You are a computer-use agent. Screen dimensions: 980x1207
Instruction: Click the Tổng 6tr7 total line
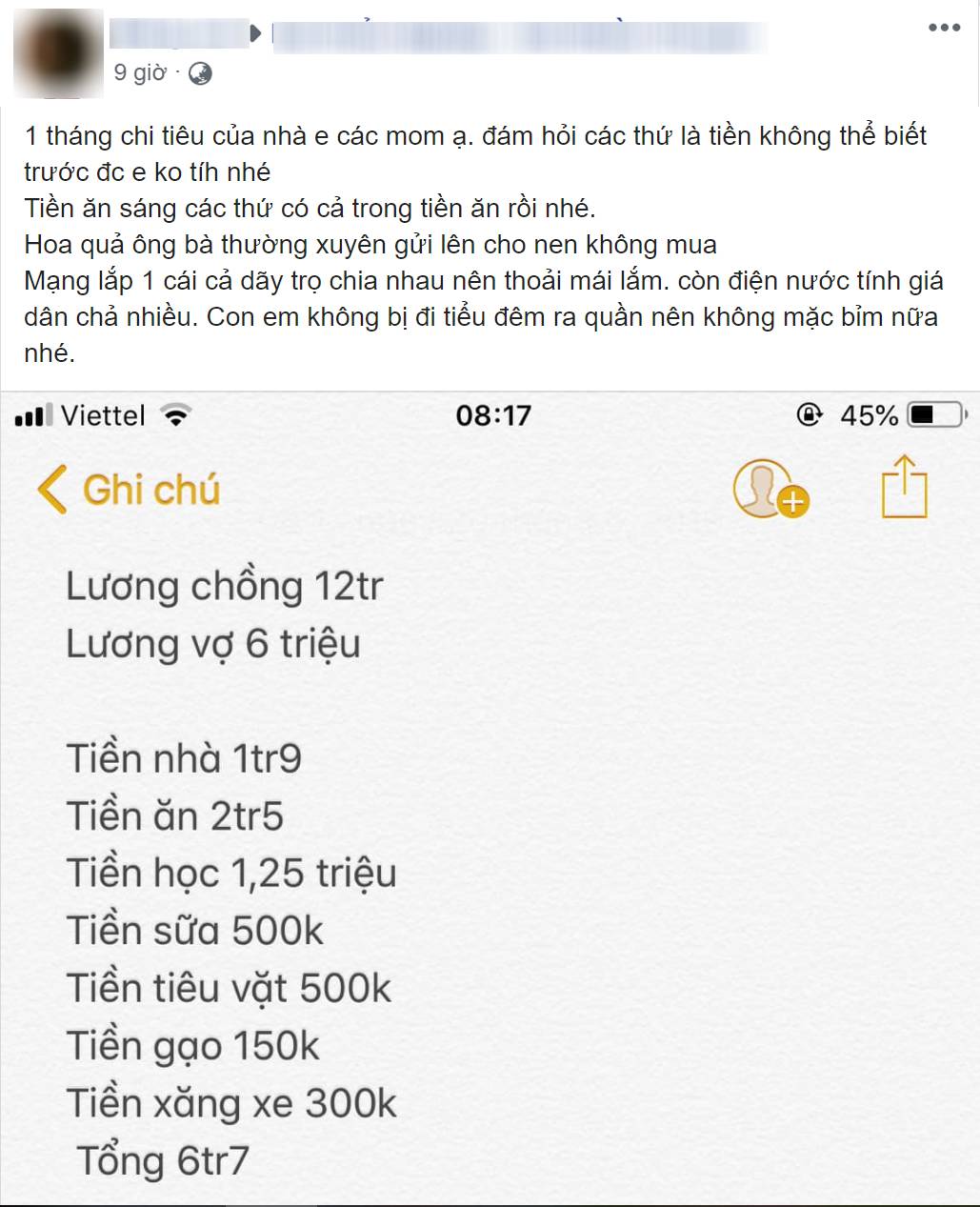pos(164,1162)
